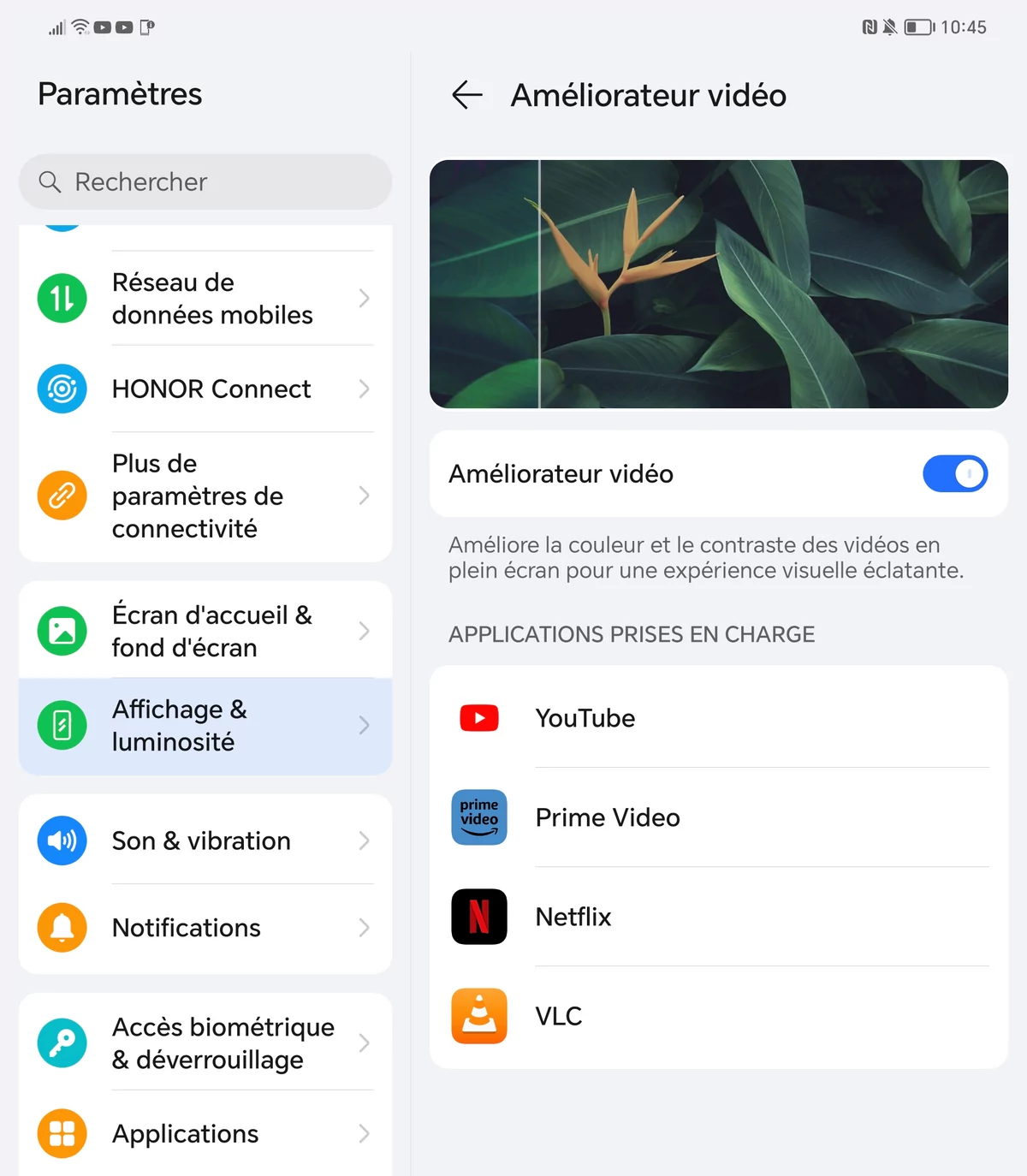Tap the Rechercher search field

click(205, 181)
